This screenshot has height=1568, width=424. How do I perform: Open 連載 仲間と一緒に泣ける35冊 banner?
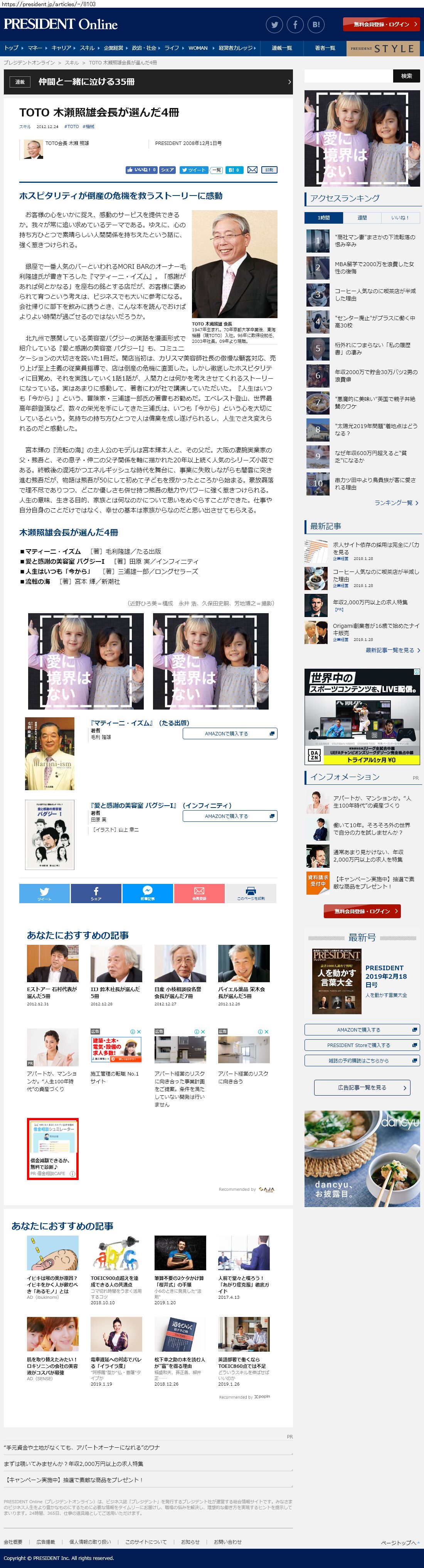148,82
